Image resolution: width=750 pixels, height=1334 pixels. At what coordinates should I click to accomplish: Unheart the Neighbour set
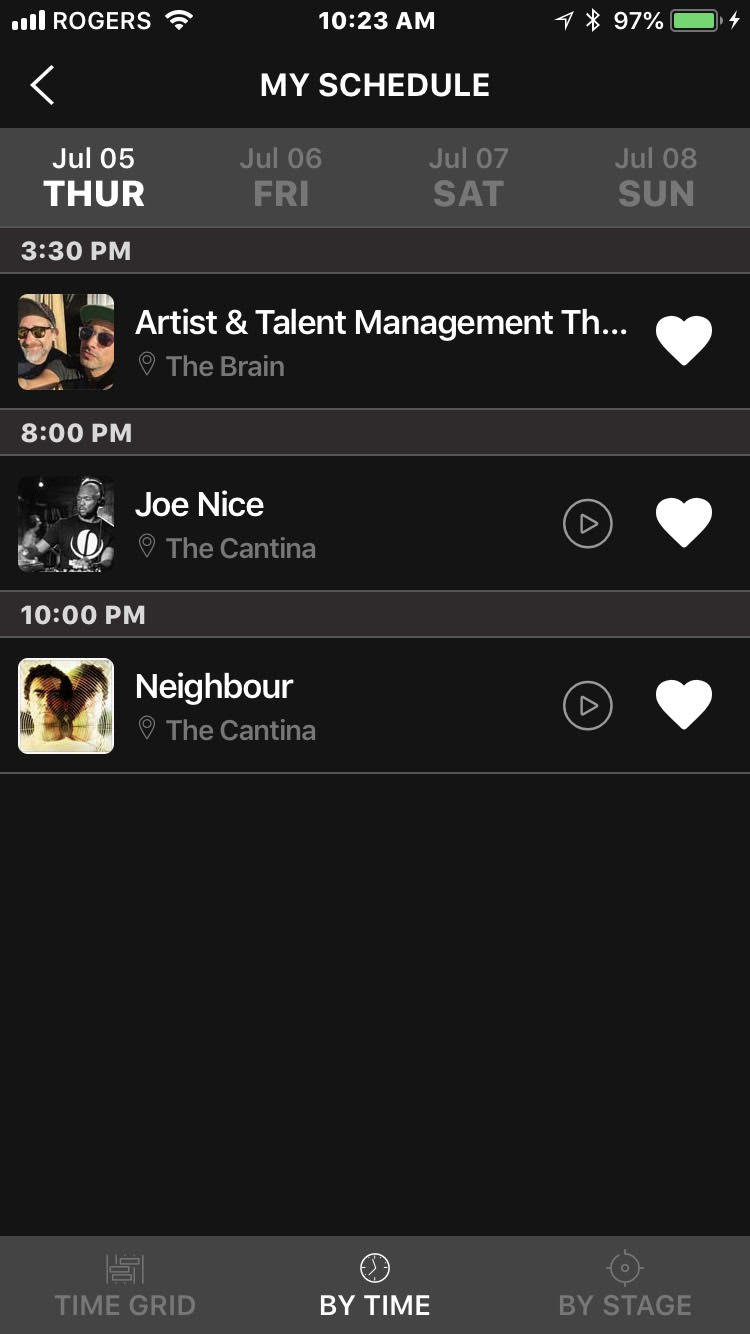[x=684, y=705]
